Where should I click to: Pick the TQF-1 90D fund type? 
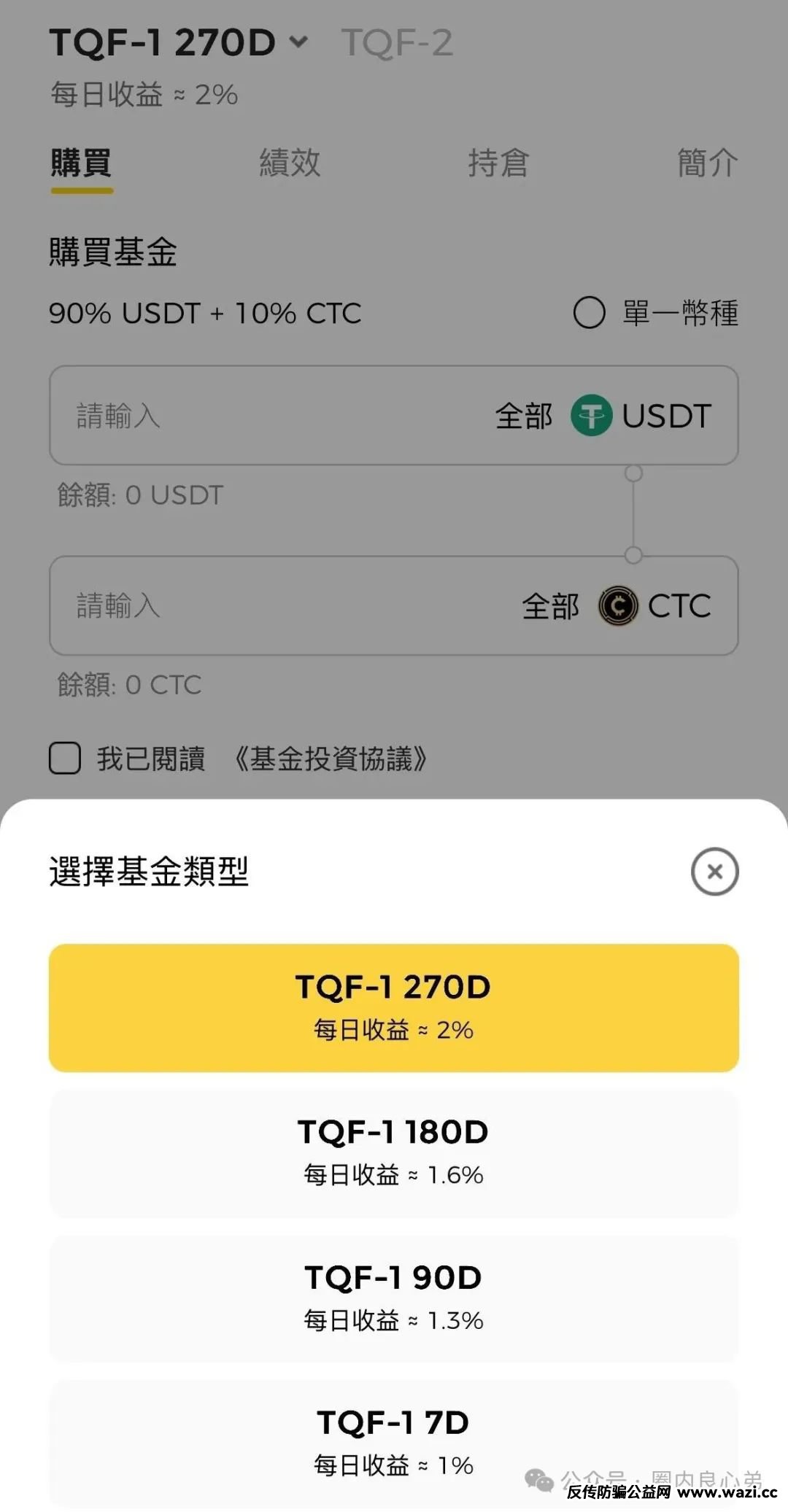[x=394, y=1298]
